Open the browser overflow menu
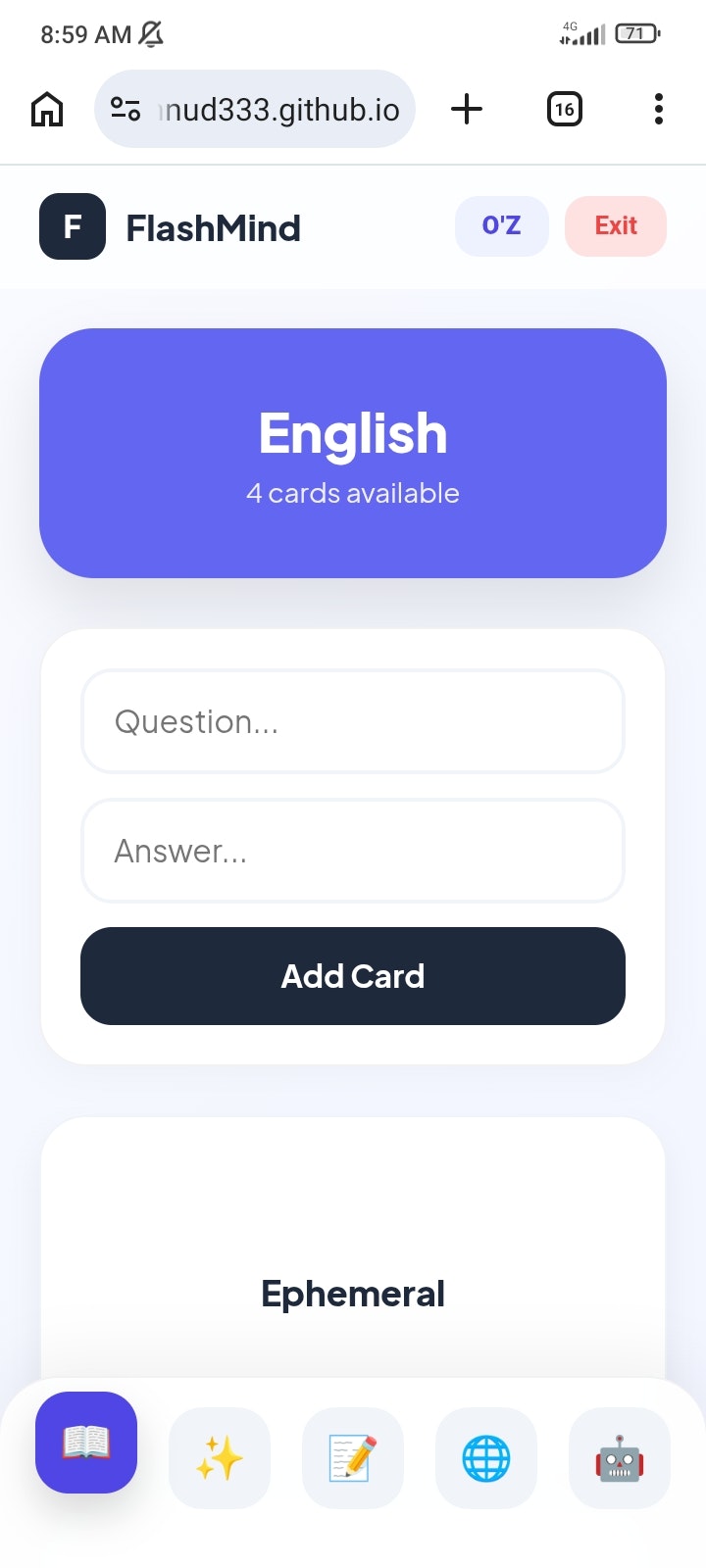Viewport: 706px width, 1568px height. tap(659, 109)
